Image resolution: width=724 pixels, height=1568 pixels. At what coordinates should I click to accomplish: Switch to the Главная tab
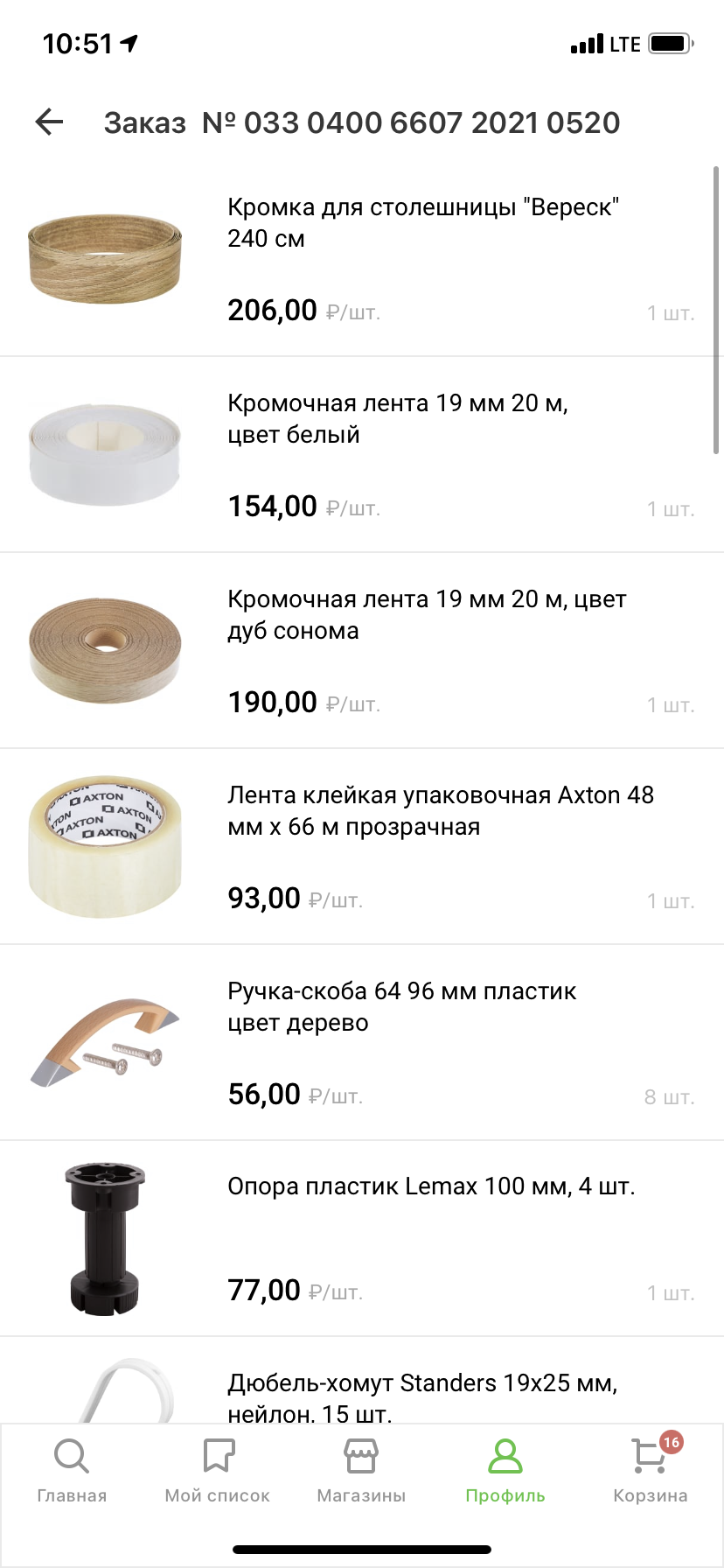click(x=72, y=1472)
